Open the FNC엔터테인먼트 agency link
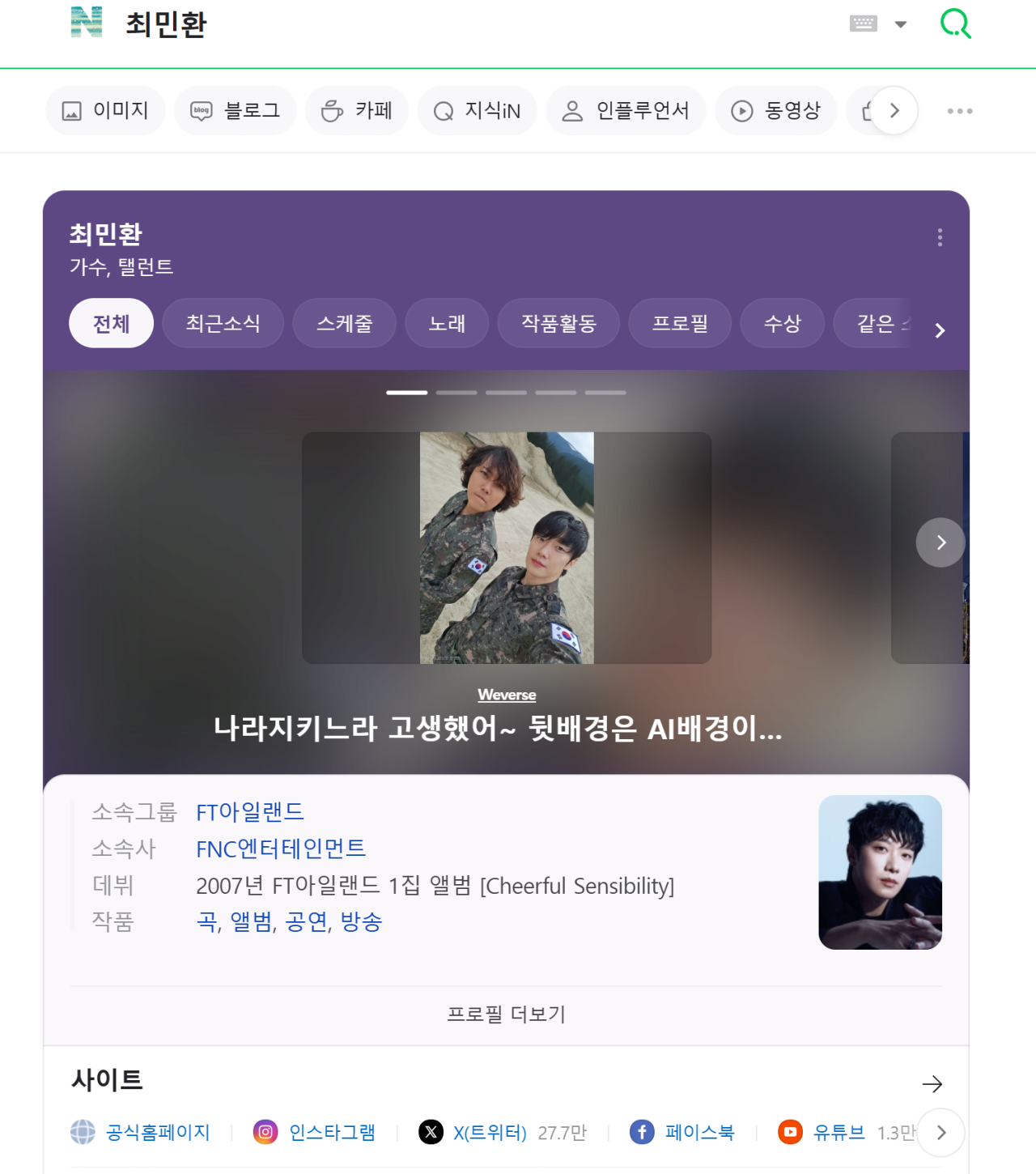The width and height of the screenshot is (1036, 1174). pos(281,849)
